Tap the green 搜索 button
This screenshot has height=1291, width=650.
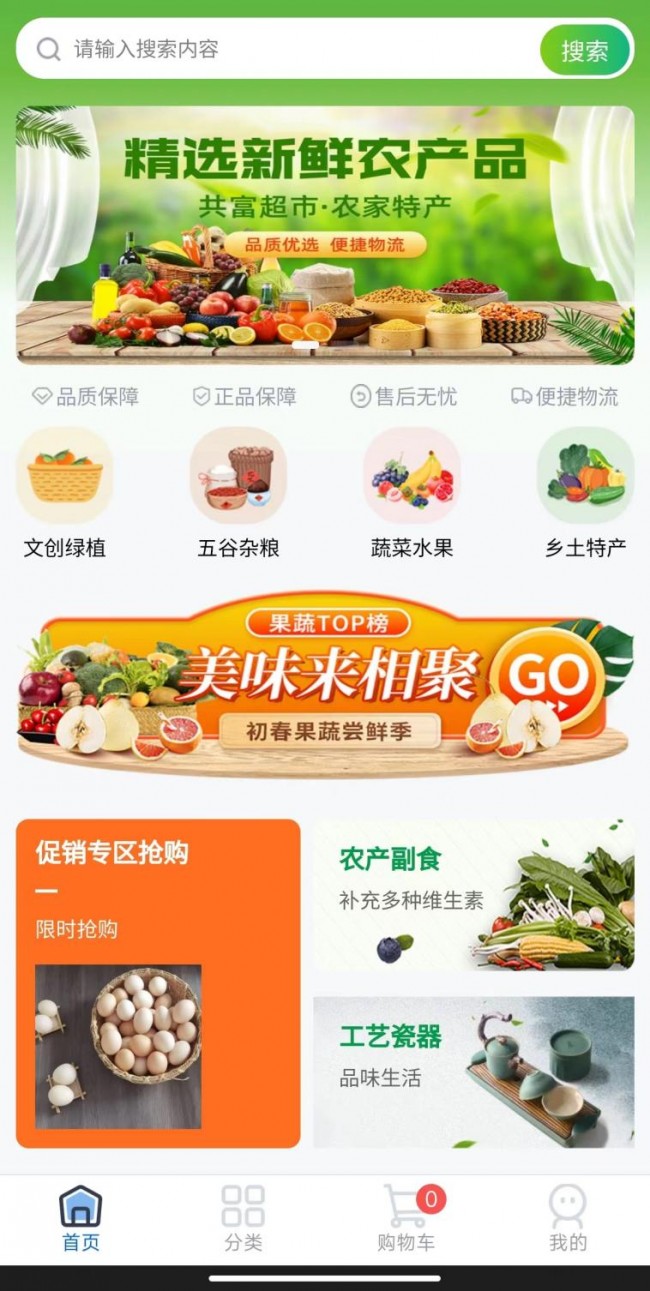pos(585,50)
